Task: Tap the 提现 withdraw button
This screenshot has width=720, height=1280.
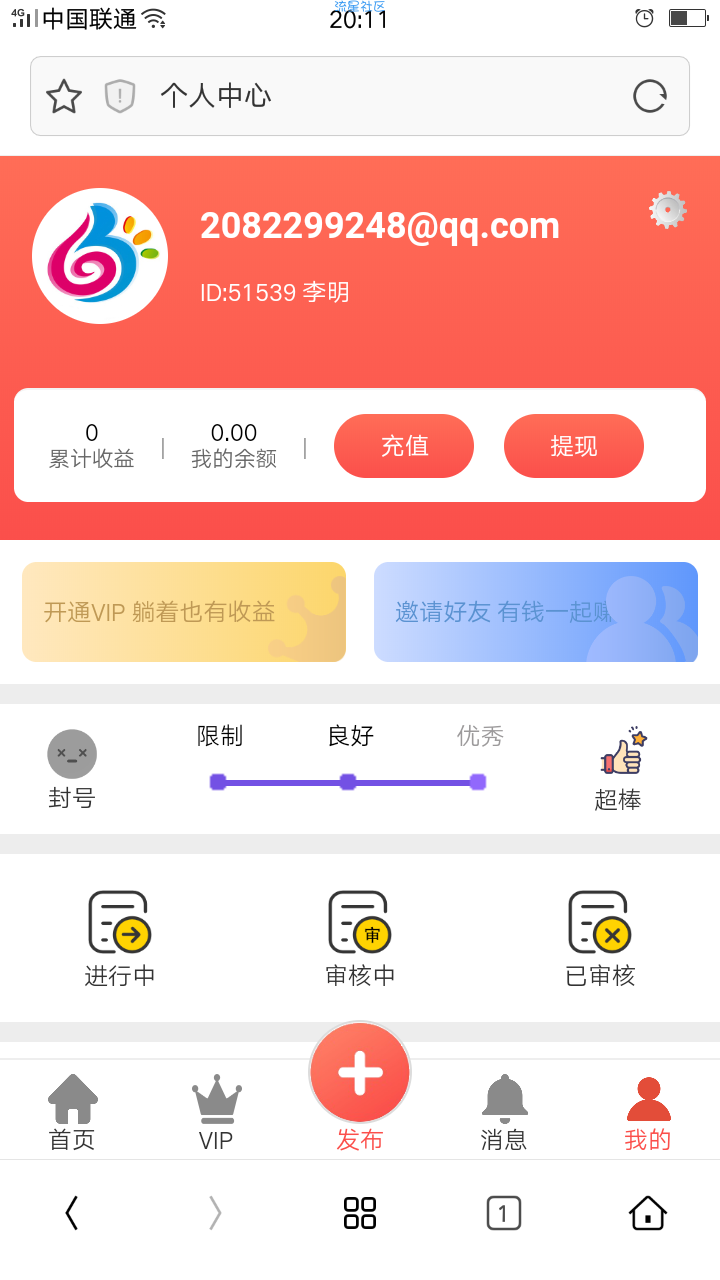Action: pyautogui.click(x=574, y=446)
